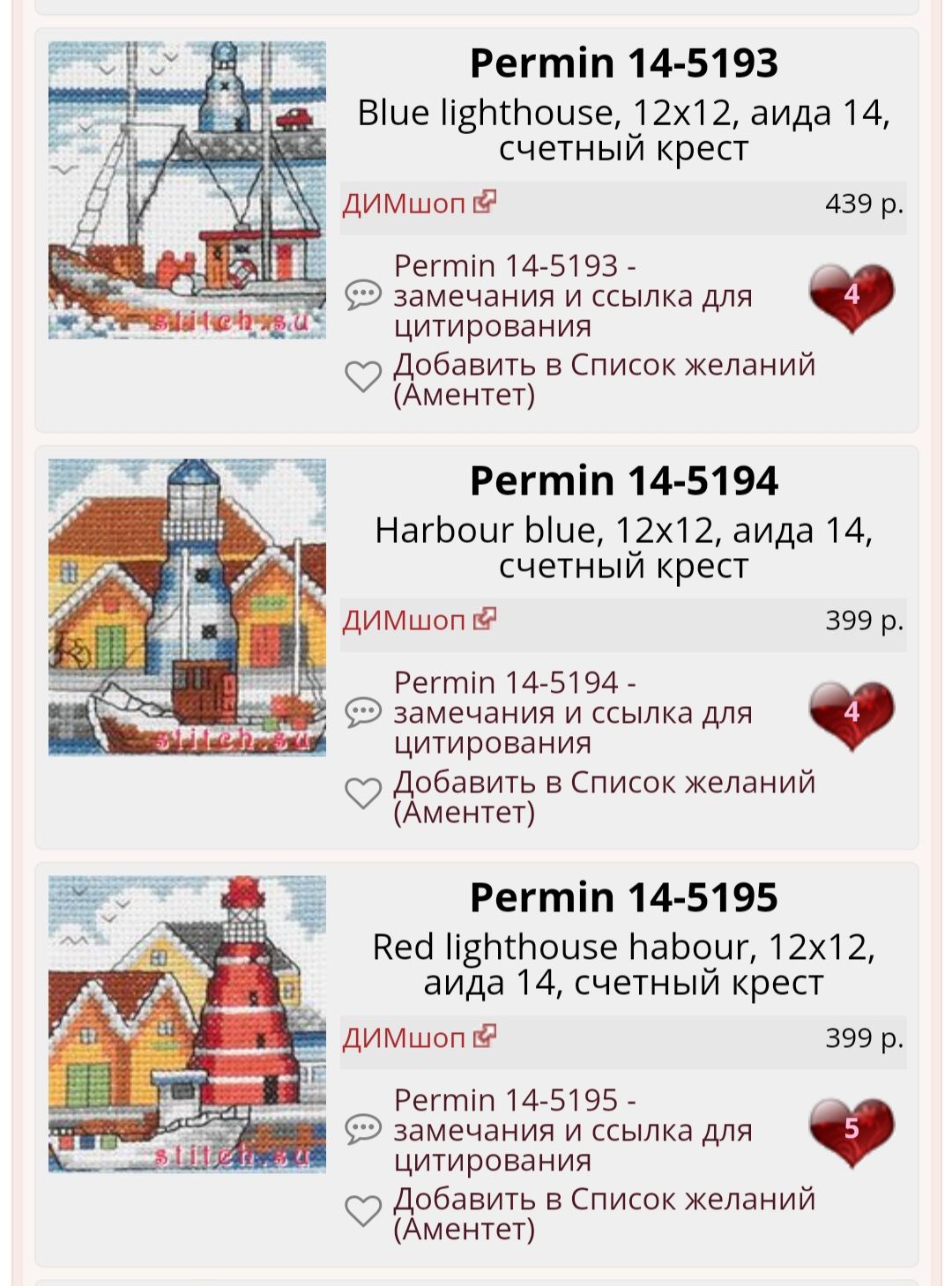Add Permin 14-5195 to the wish list

coord(604,1213)
